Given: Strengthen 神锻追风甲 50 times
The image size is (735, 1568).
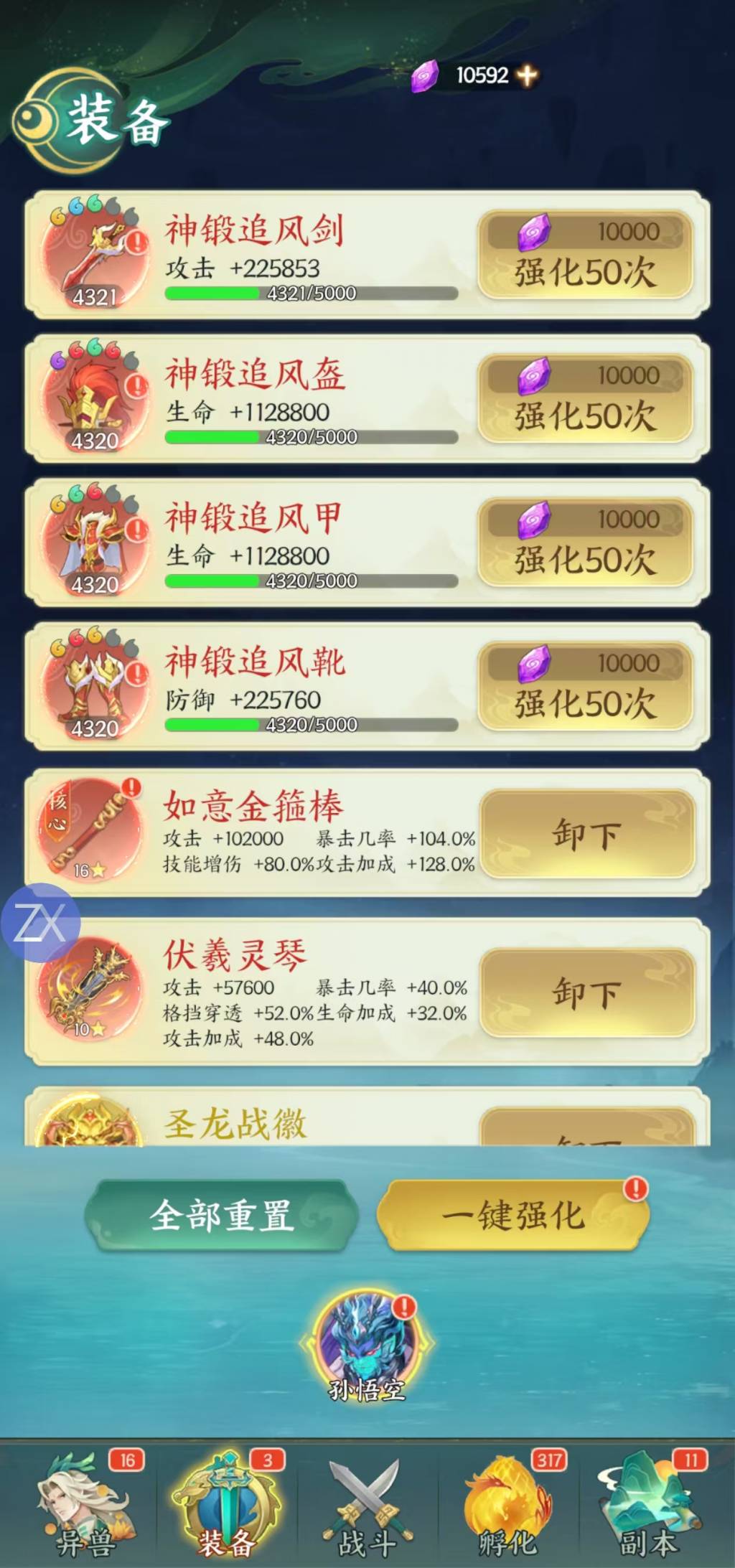Looking at the screenshot, I should point(586,543).
